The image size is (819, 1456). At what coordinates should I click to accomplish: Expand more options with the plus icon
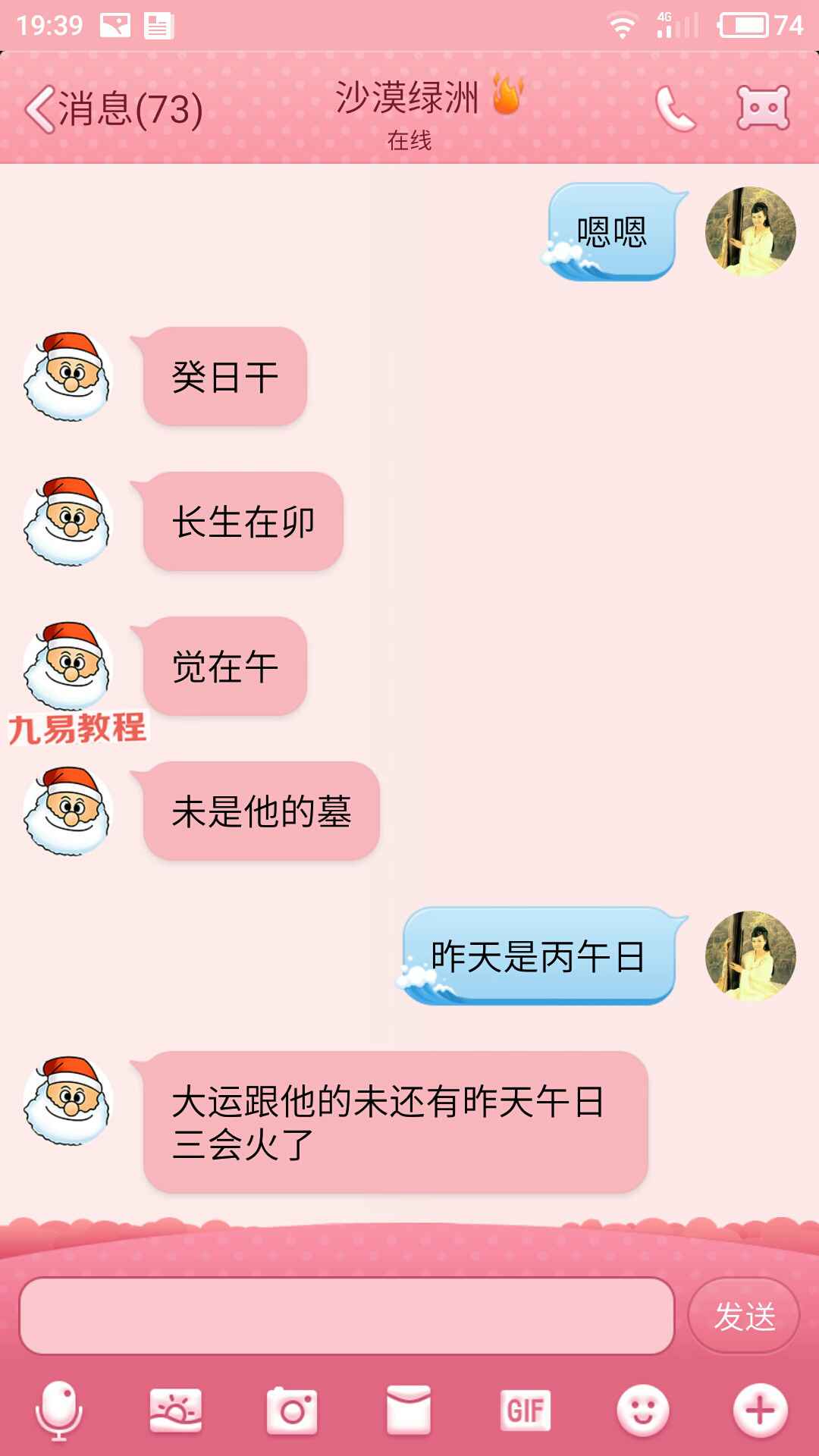pos(760,1410)
